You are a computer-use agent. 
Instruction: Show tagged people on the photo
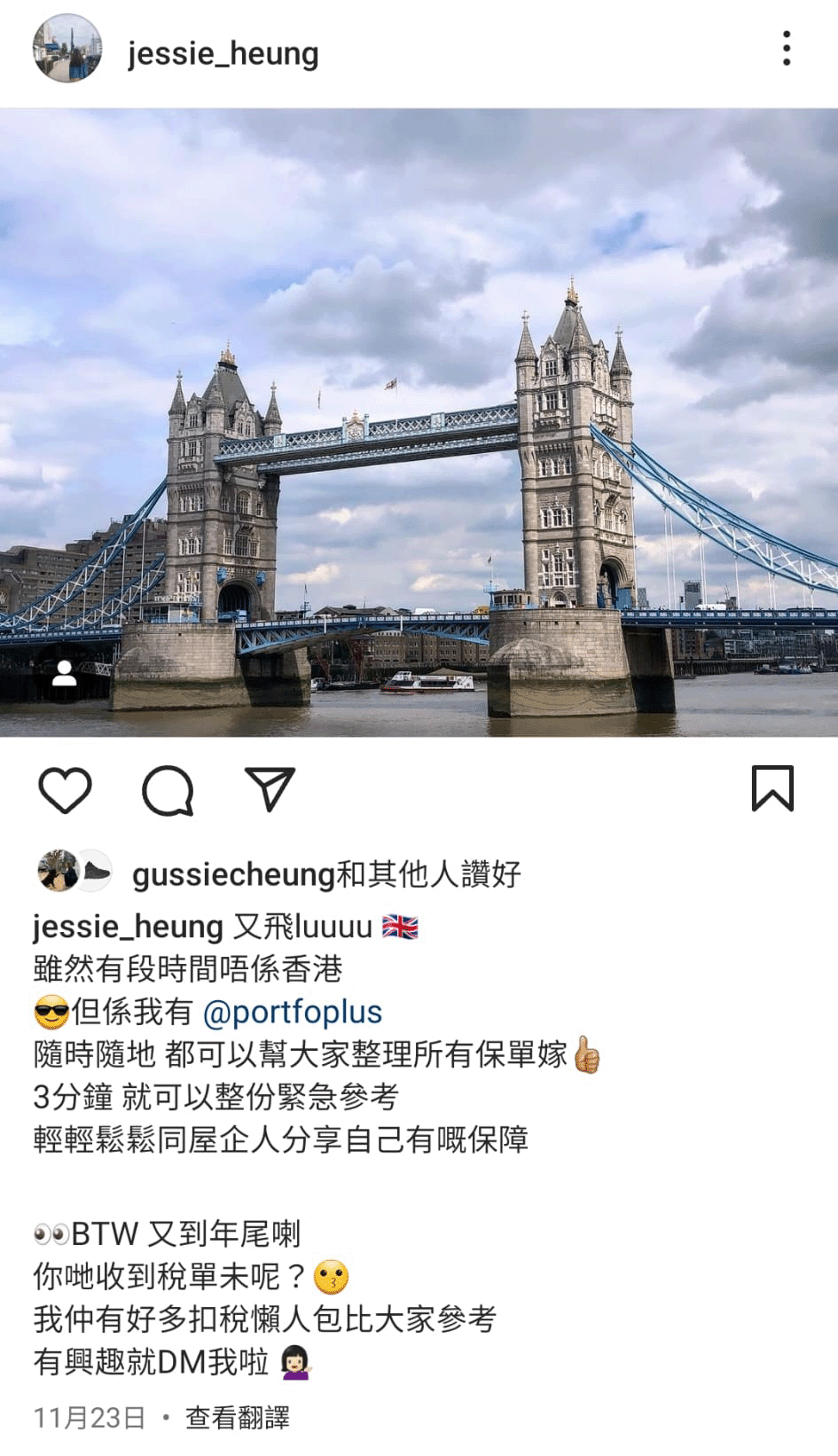pyautogui.click(x=64, y=674)
